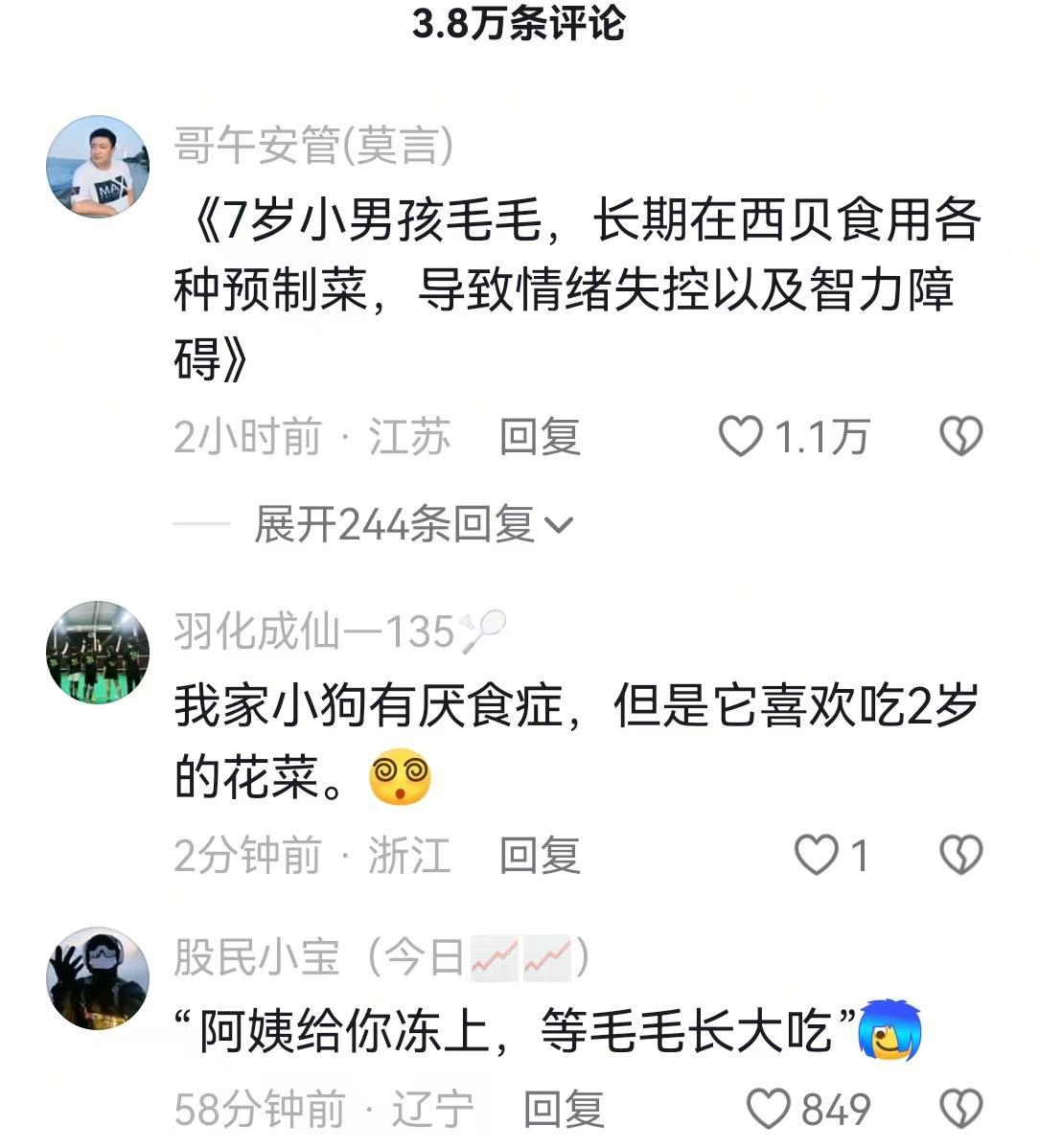The image size is (1039, 1148).
Task: Reply to 哥午安管(莫言)'s comment
Action: click(x=540, y=437)
